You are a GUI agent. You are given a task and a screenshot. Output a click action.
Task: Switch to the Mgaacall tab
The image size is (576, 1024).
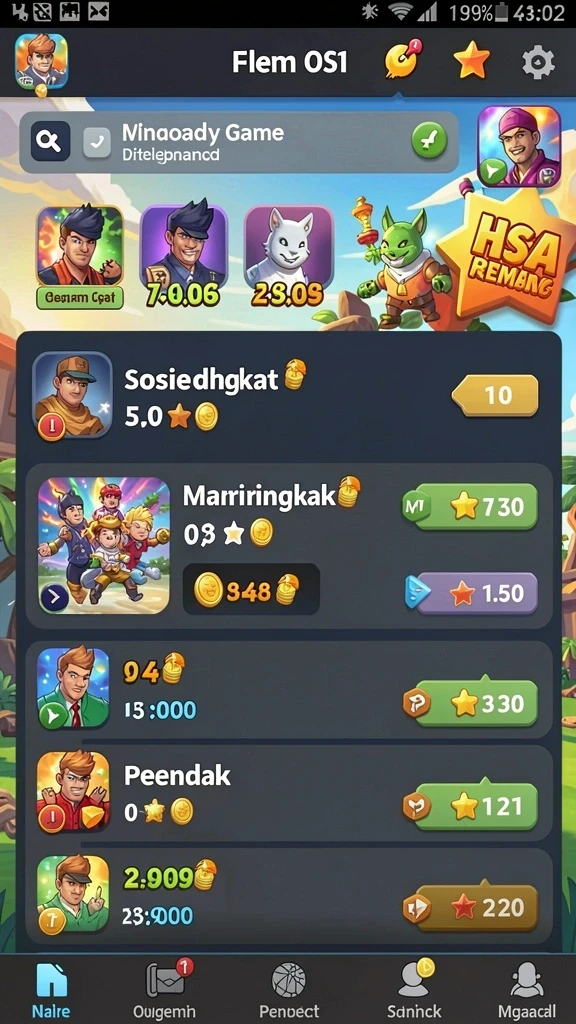click(x=527, y=988)
